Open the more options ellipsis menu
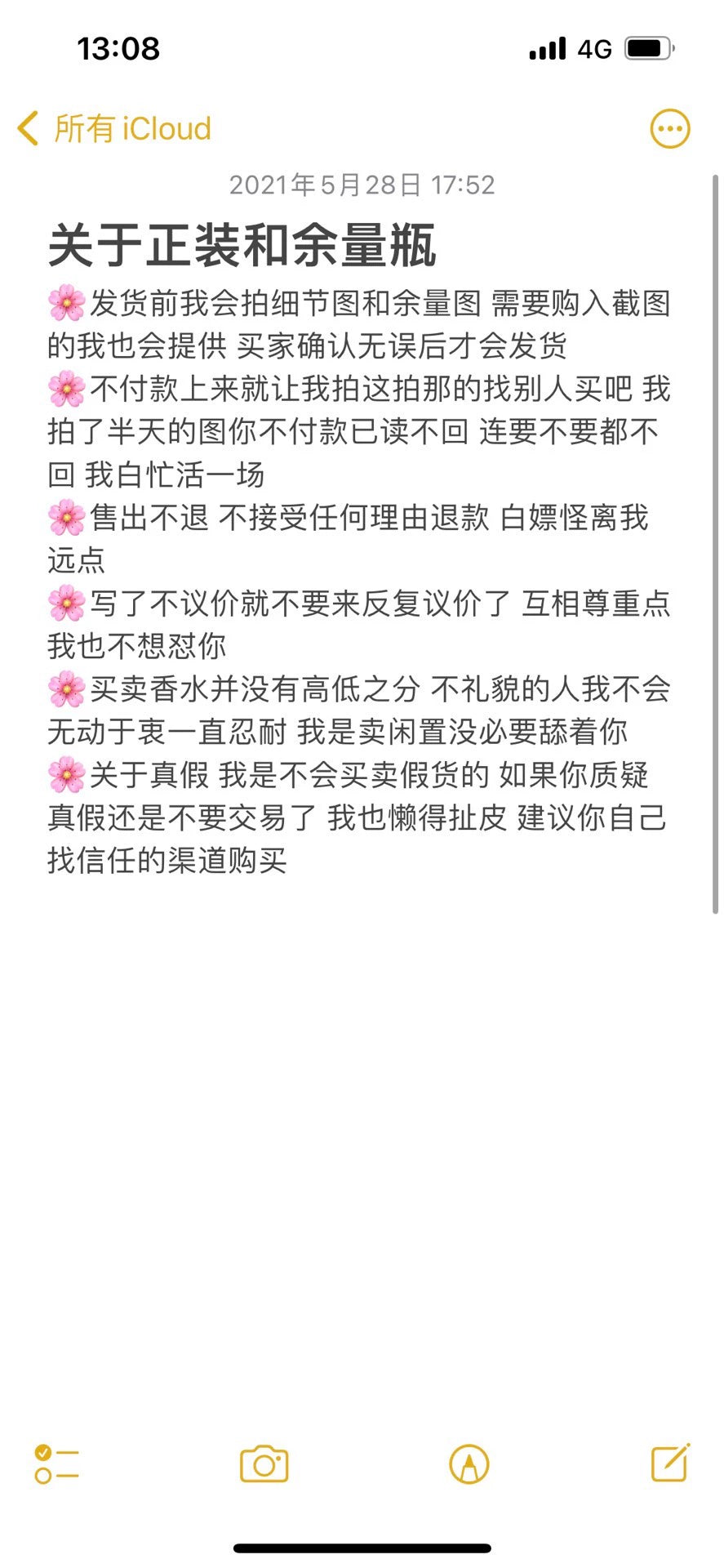 coord(669,129)
